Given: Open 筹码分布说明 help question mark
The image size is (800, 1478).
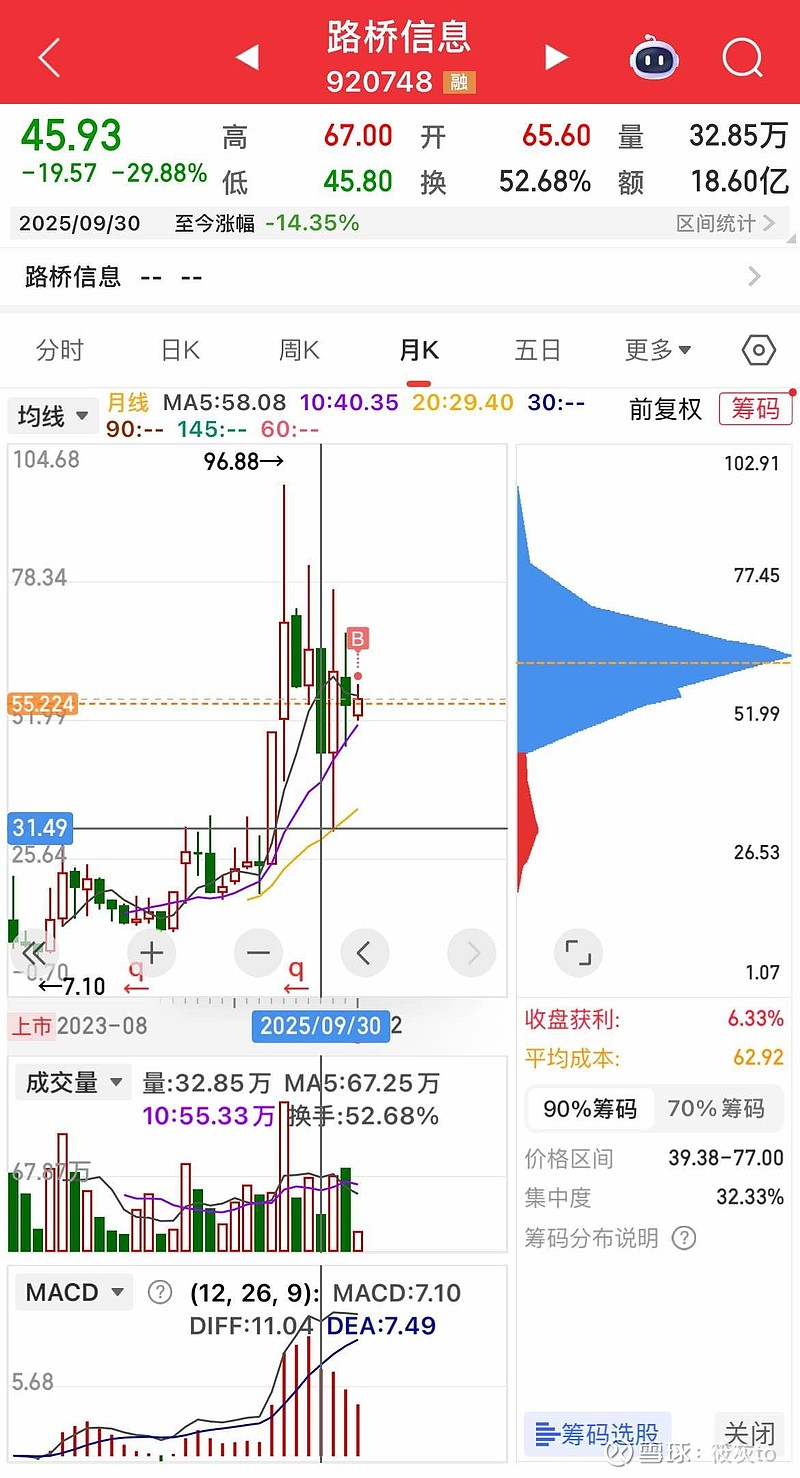Looking at the screenshot, I should pos(684,1239).
